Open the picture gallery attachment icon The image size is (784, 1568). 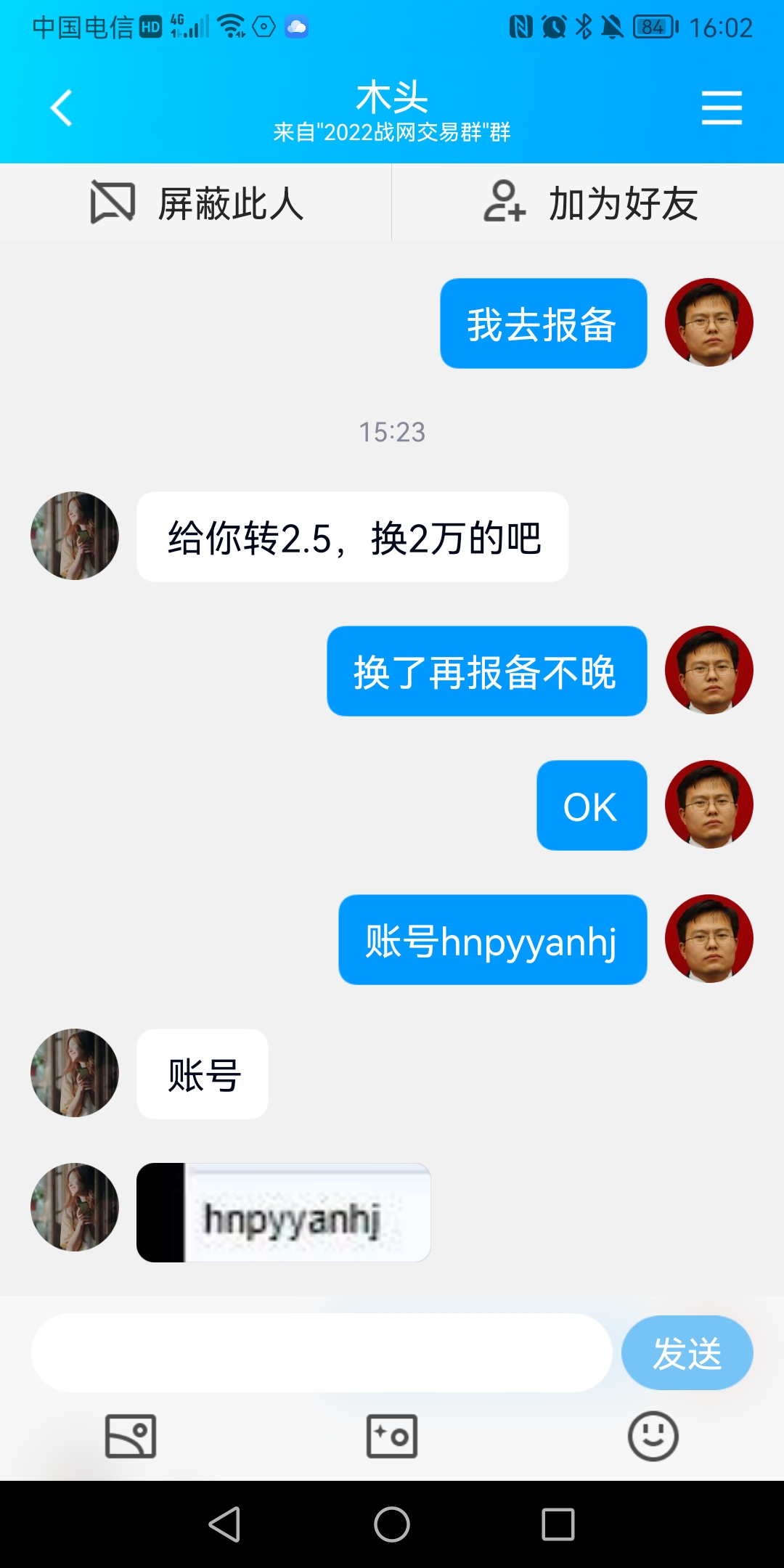click(x=131, y=1436)
